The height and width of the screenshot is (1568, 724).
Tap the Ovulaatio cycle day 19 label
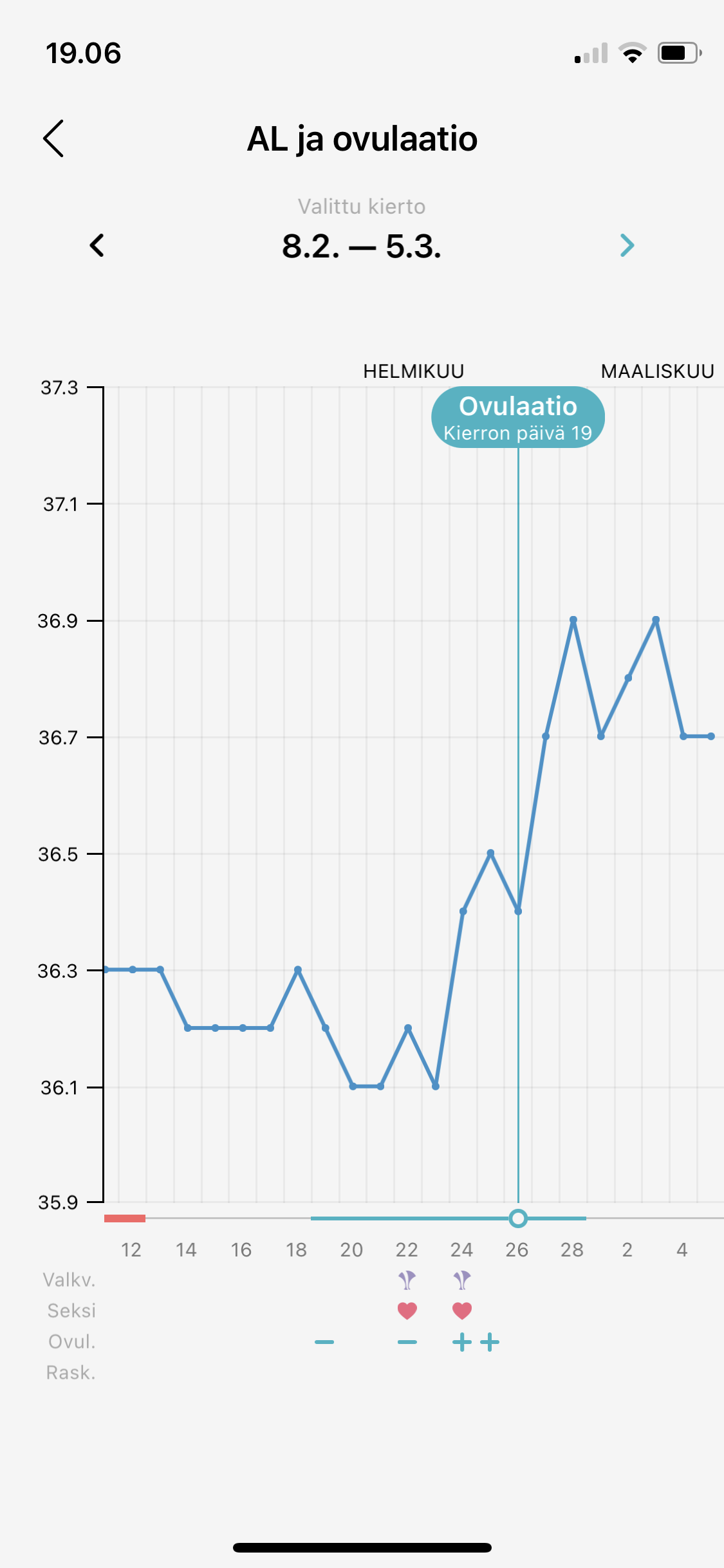(x=517, y=417)
